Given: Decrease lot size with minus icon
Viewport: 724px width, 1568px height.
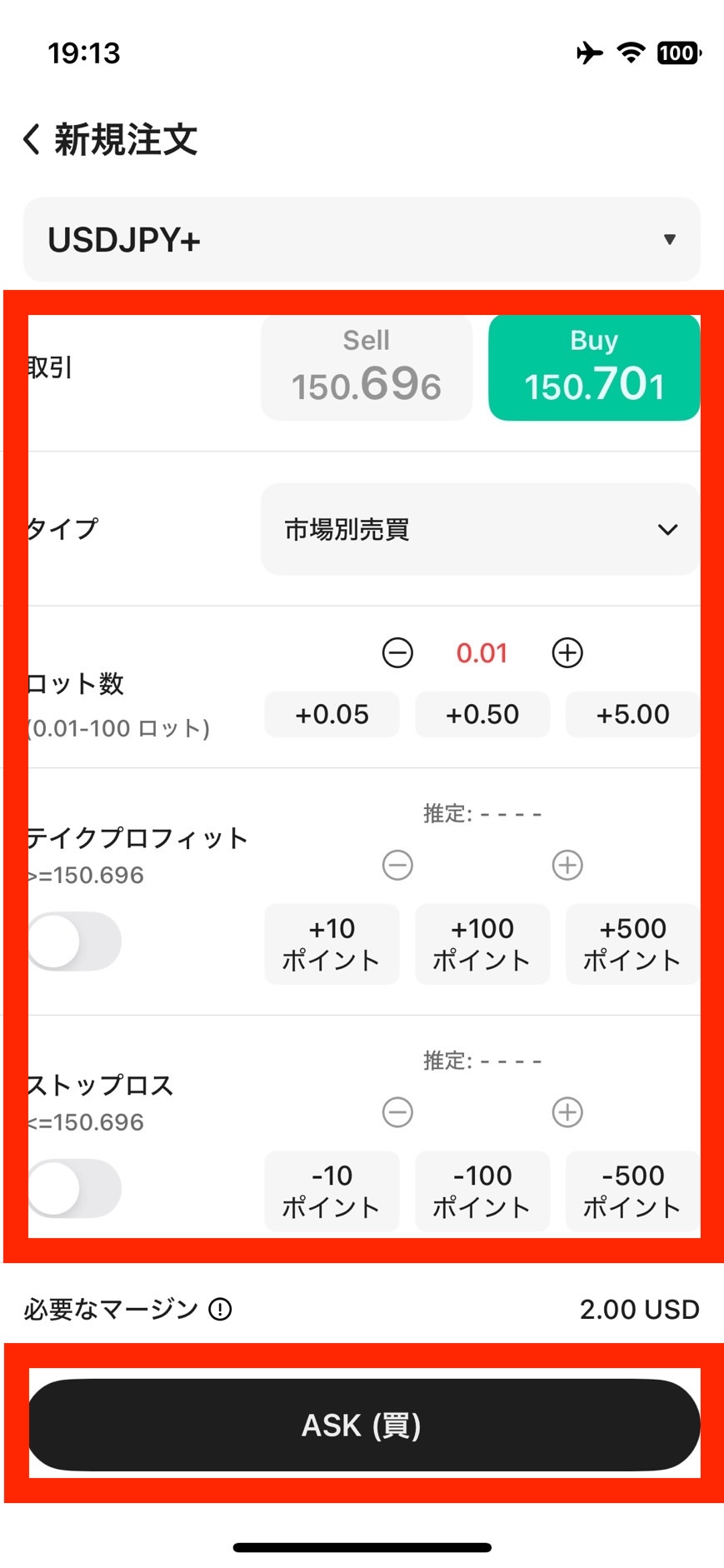Looking at the screenshot, I should tap(397, 652).
